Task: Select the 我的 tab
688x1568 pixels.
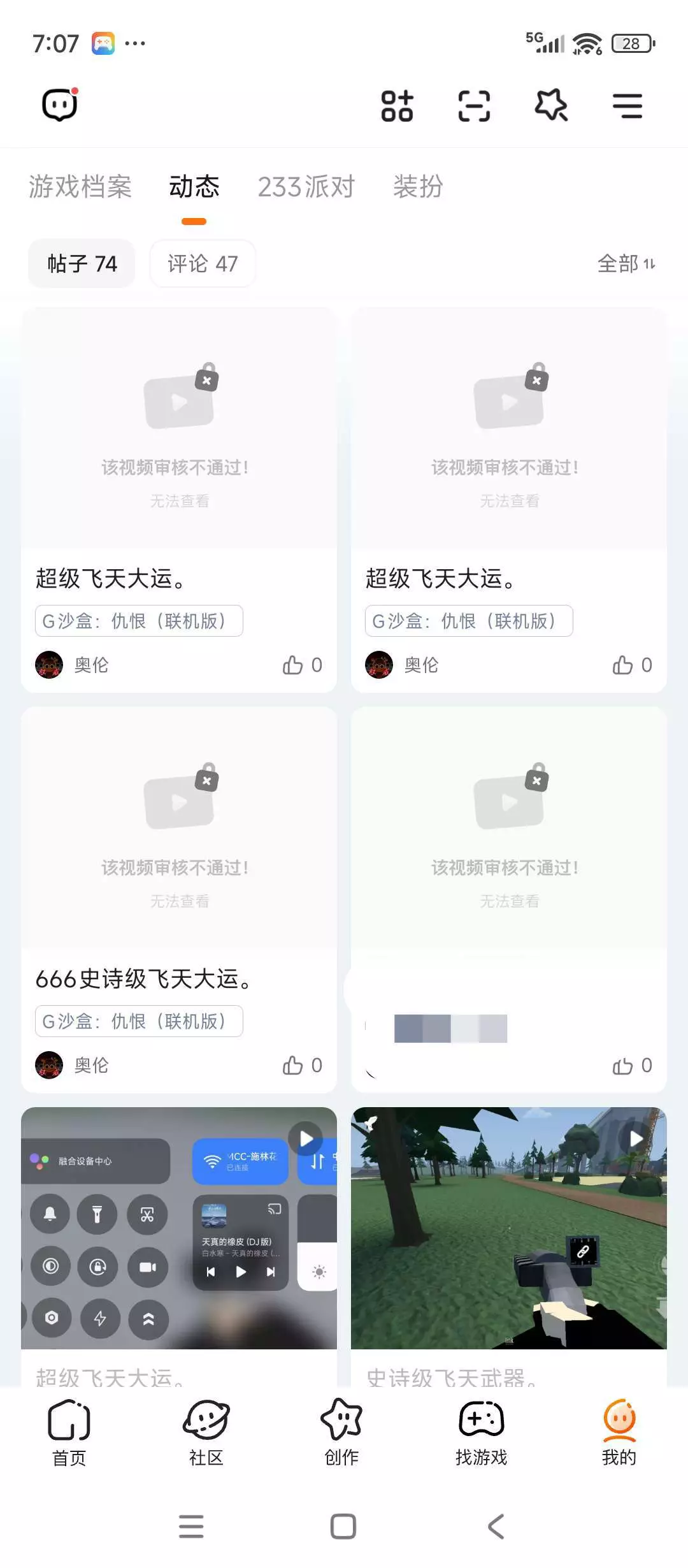Action: point(619,1431)
